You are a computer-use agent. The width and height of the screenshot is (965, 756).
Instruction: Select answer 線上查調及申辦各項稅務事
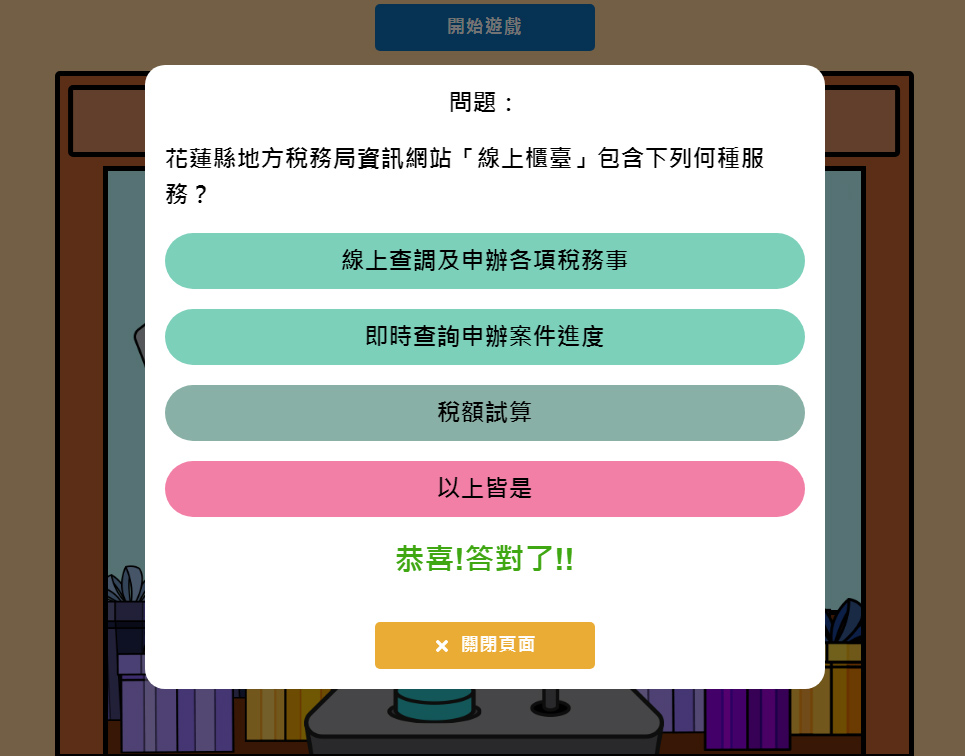point(484,261)
